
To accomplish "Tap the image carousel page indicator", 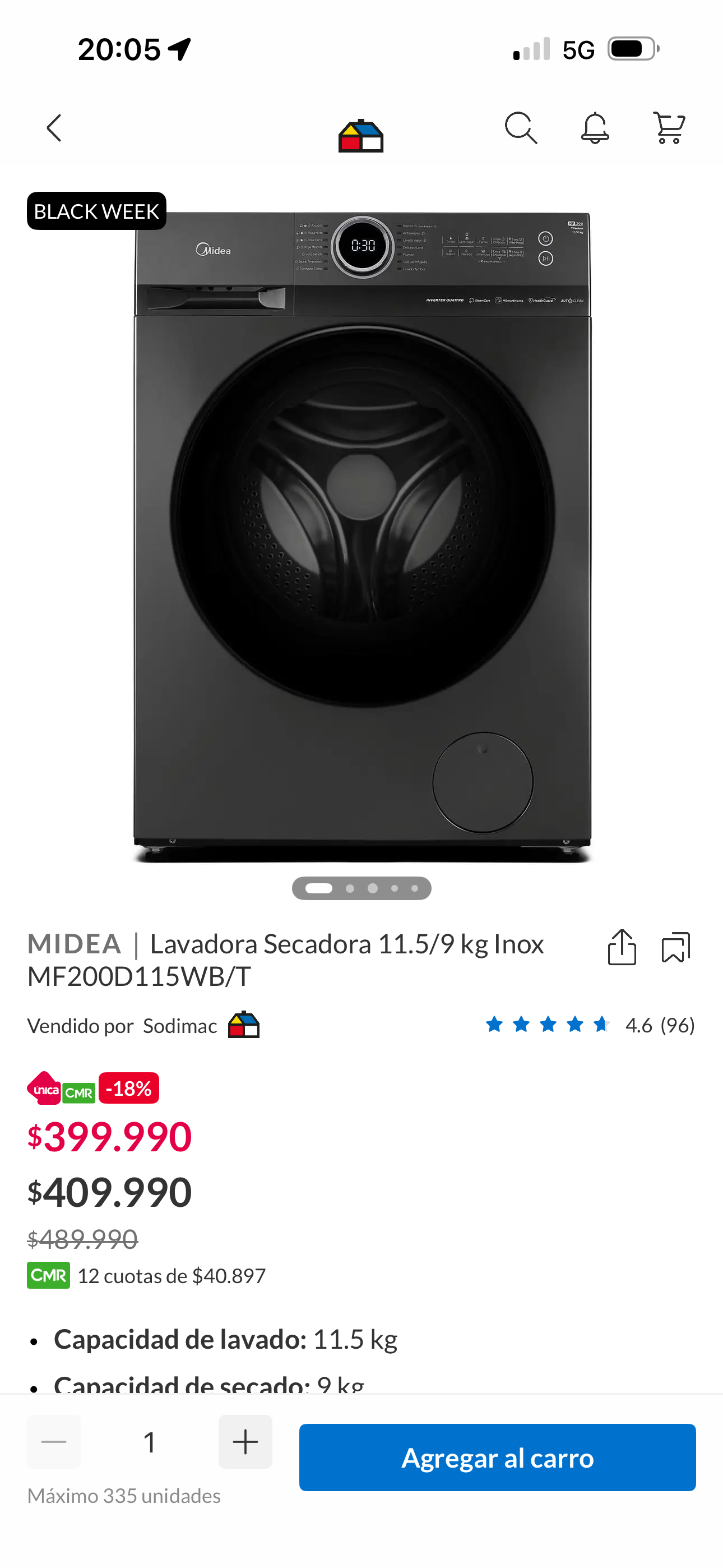I will 361,888.
